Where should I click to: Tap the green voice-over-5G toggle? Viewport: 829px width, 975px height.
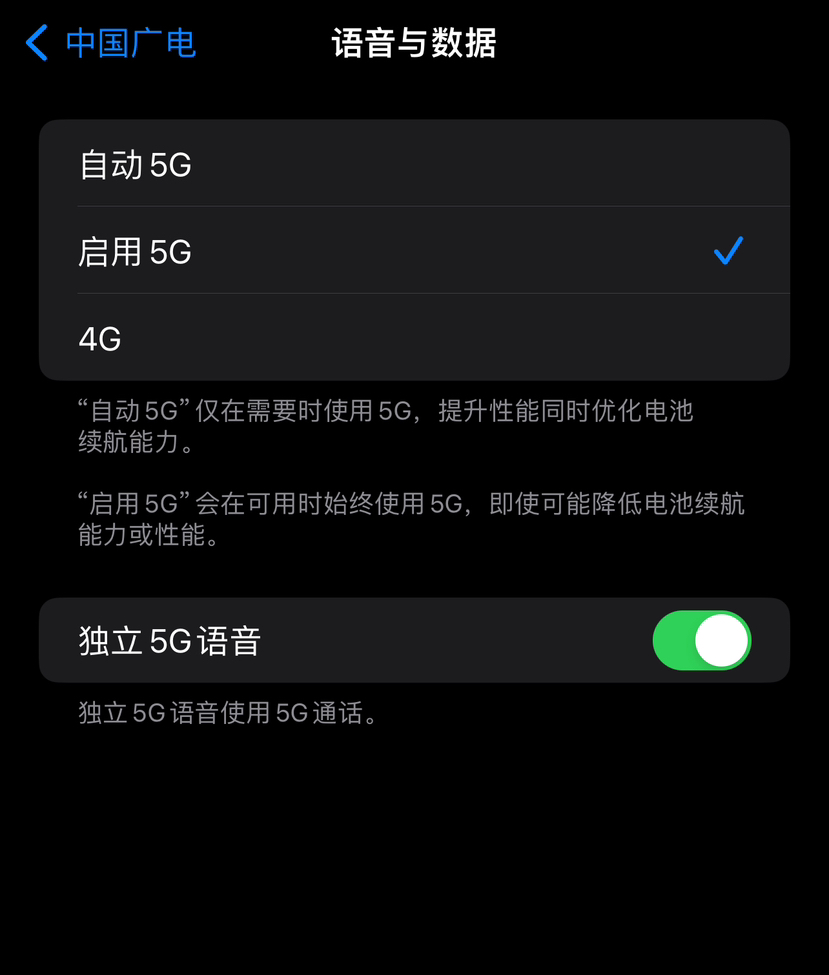[x=701, y=641]
